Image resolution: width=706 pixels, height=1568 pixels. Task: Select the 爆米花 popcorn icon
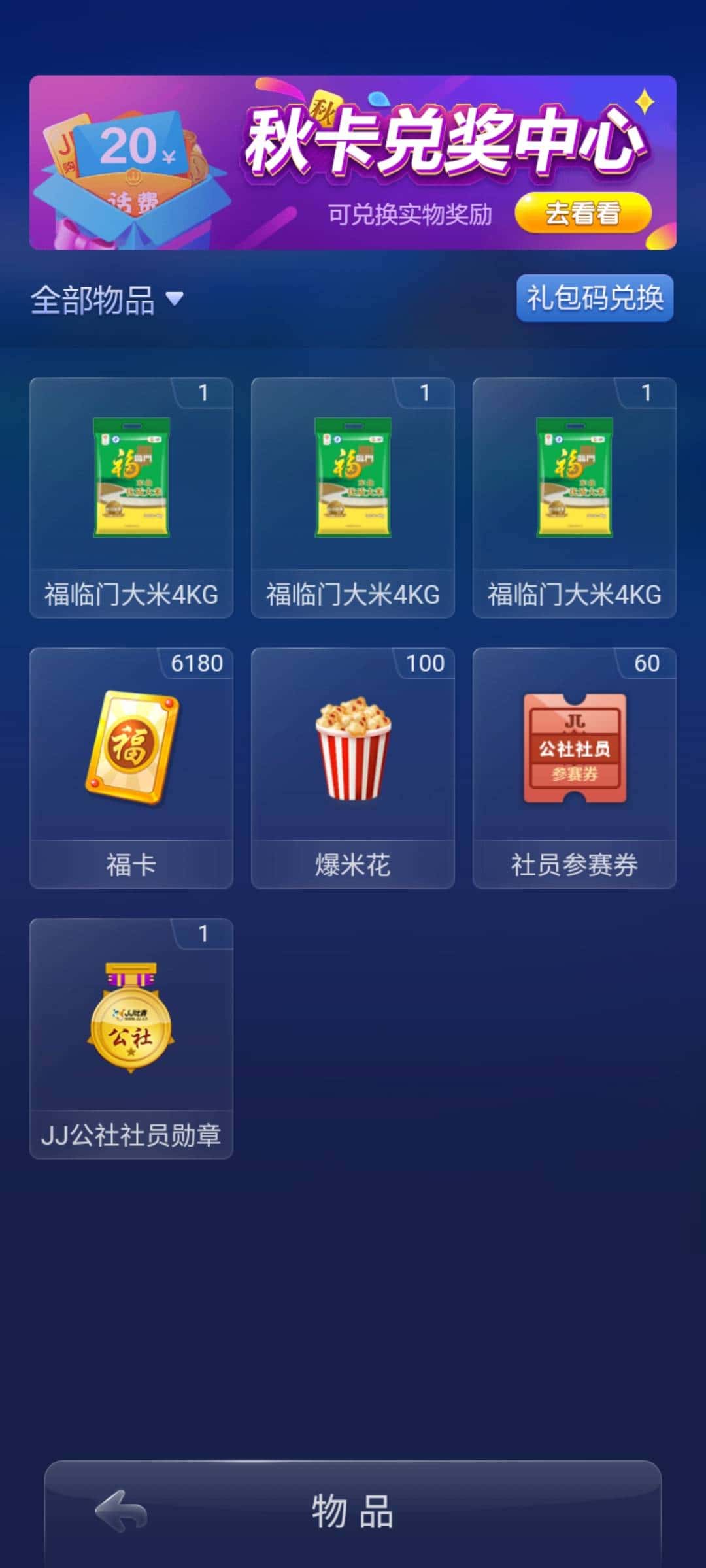pos(352,751)
